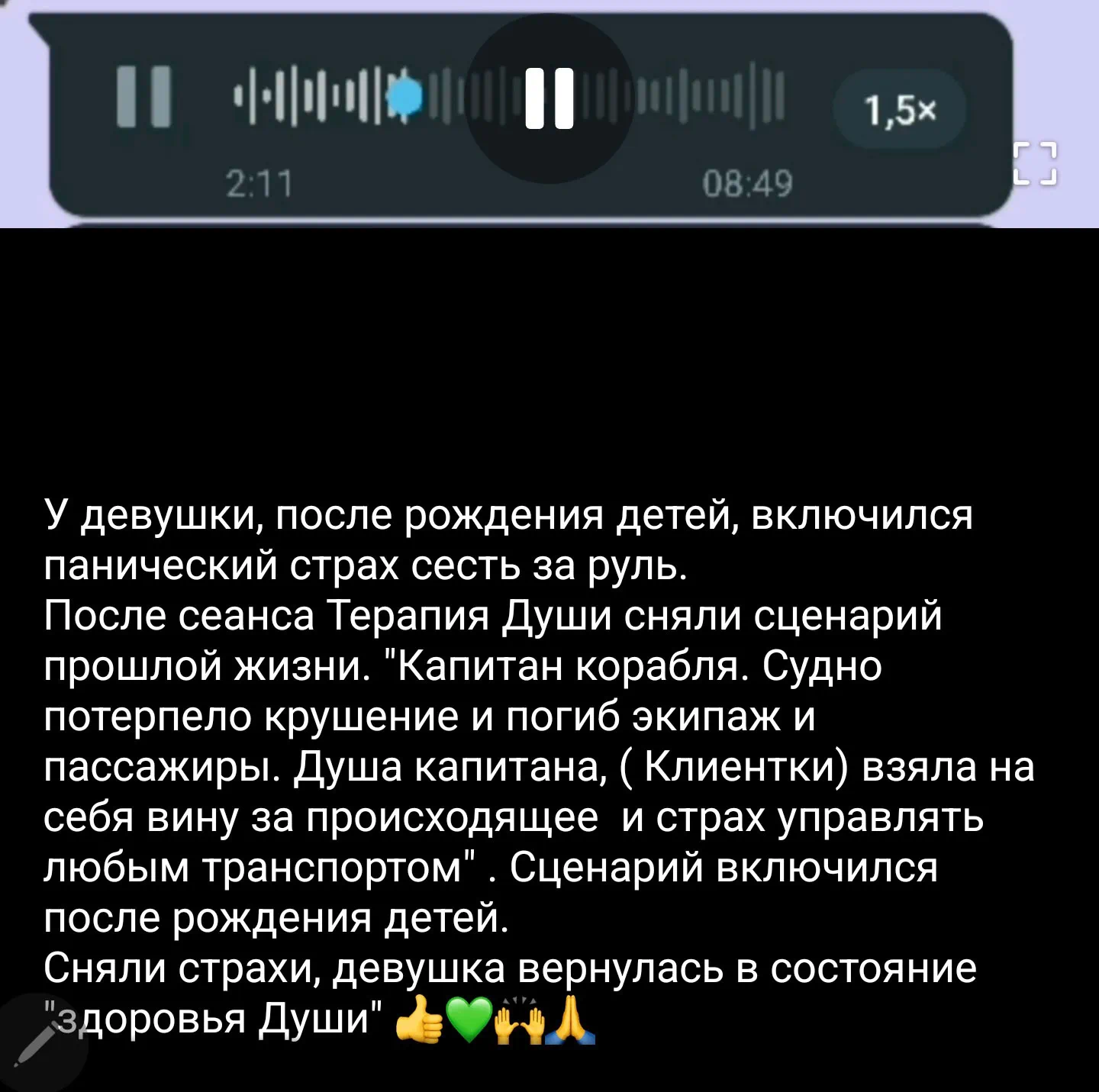This screenshot has width=1099, height=1092.
Task: Expand the video to fullscreen
Action: tap(1036, 163)
